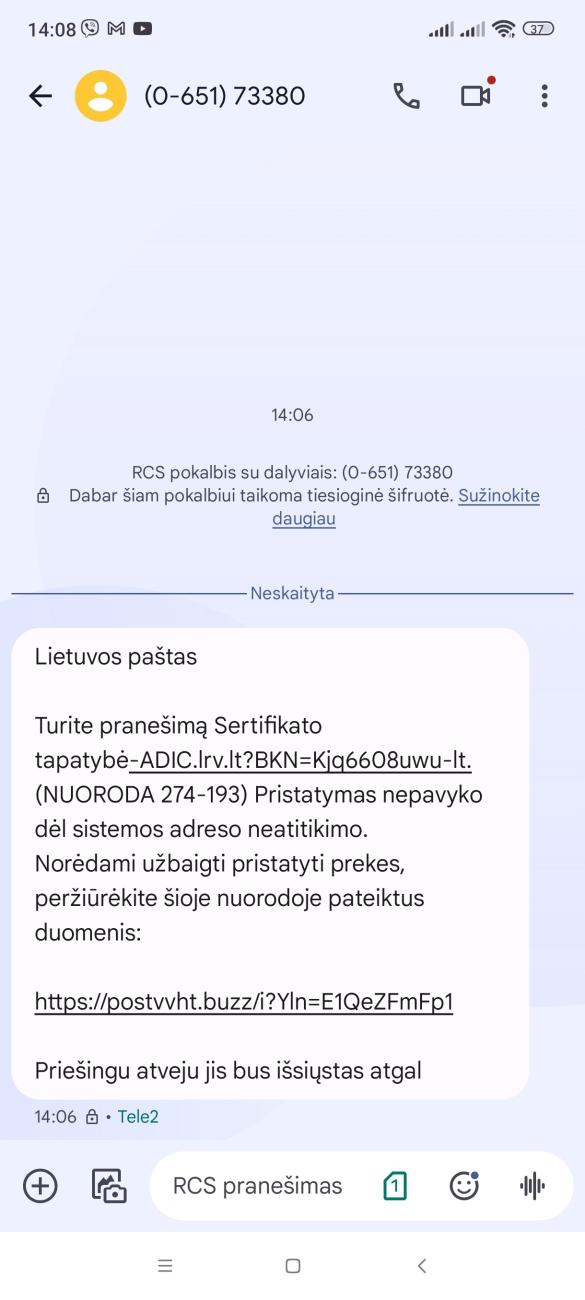Open the recent apps menu
Screen dimensions: 585x1300
[165, 1266]
